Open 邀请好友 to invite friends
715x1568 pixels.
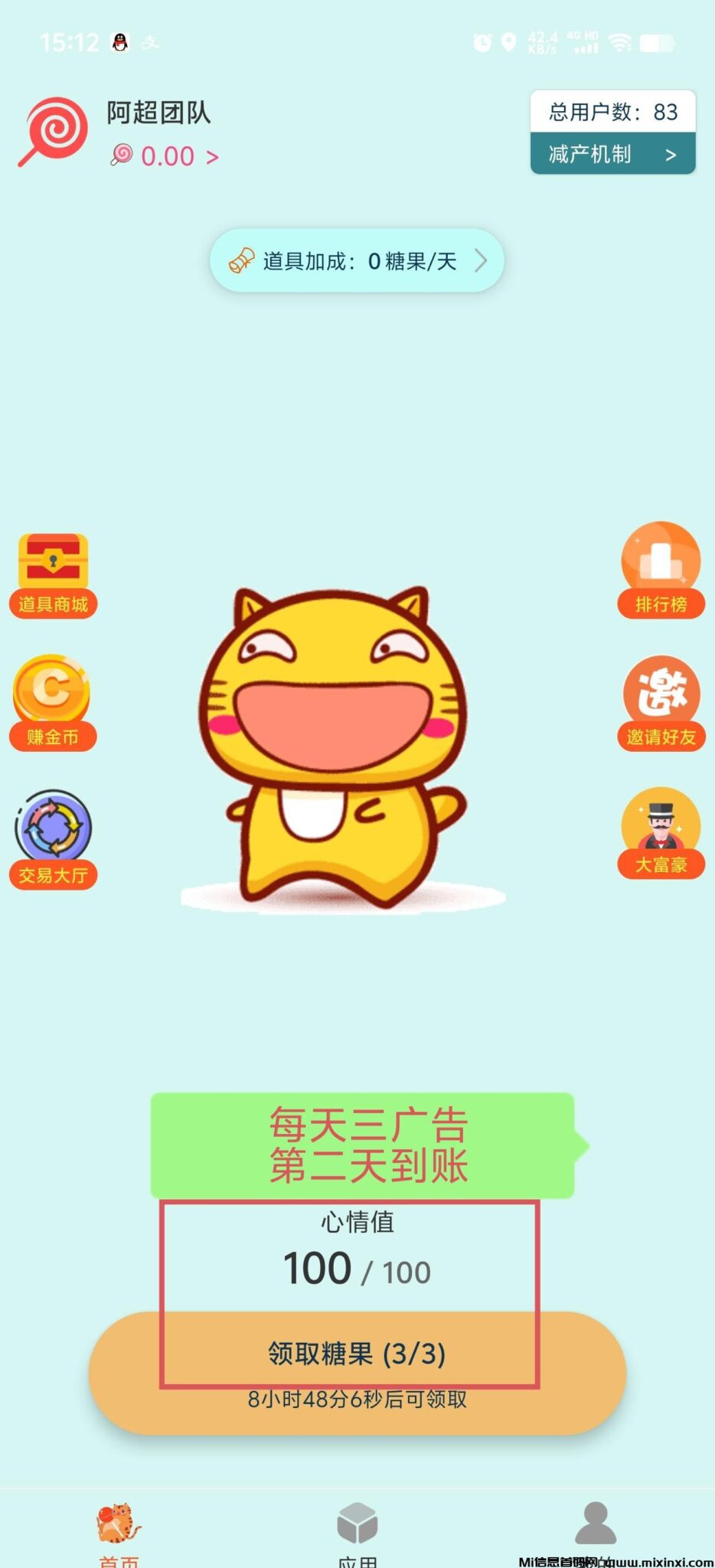pos(661,703)
